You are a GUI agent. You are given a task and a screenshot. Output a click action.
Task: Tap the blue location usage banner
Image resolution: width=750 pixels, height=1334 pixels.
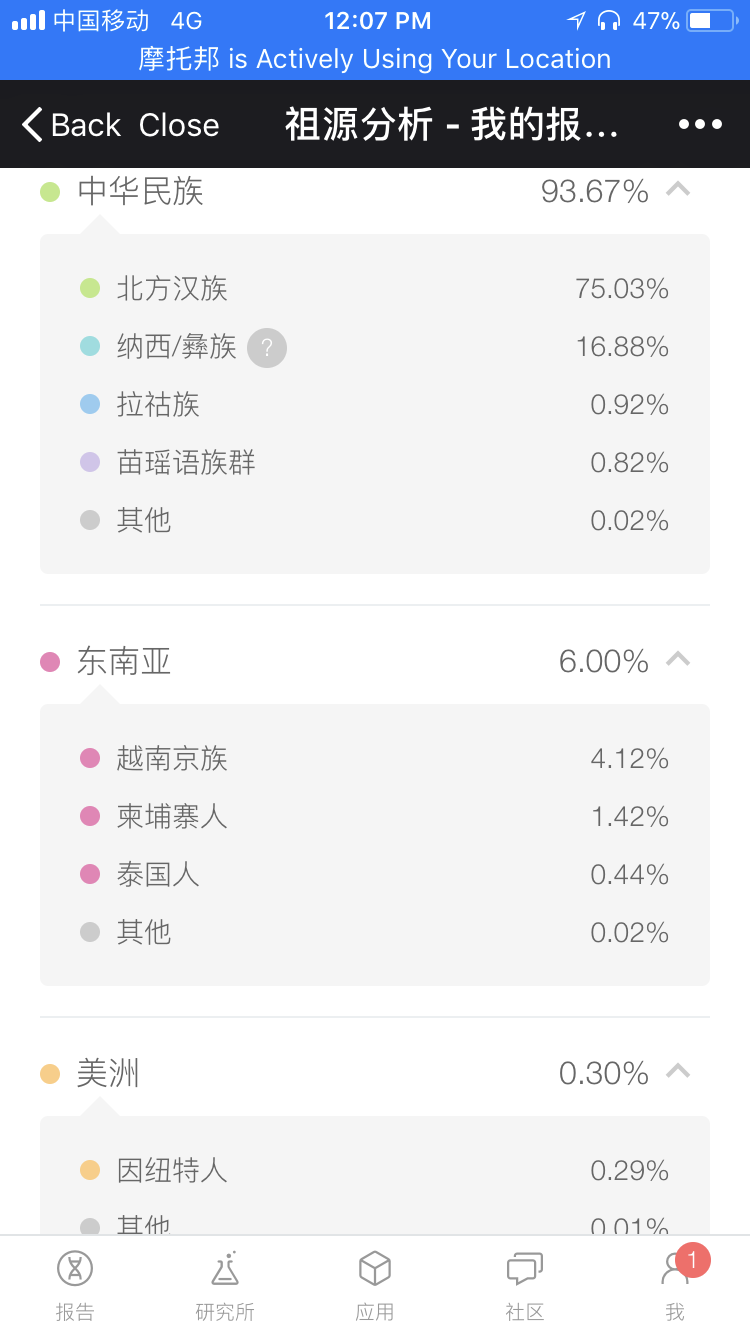pos(375,59)
